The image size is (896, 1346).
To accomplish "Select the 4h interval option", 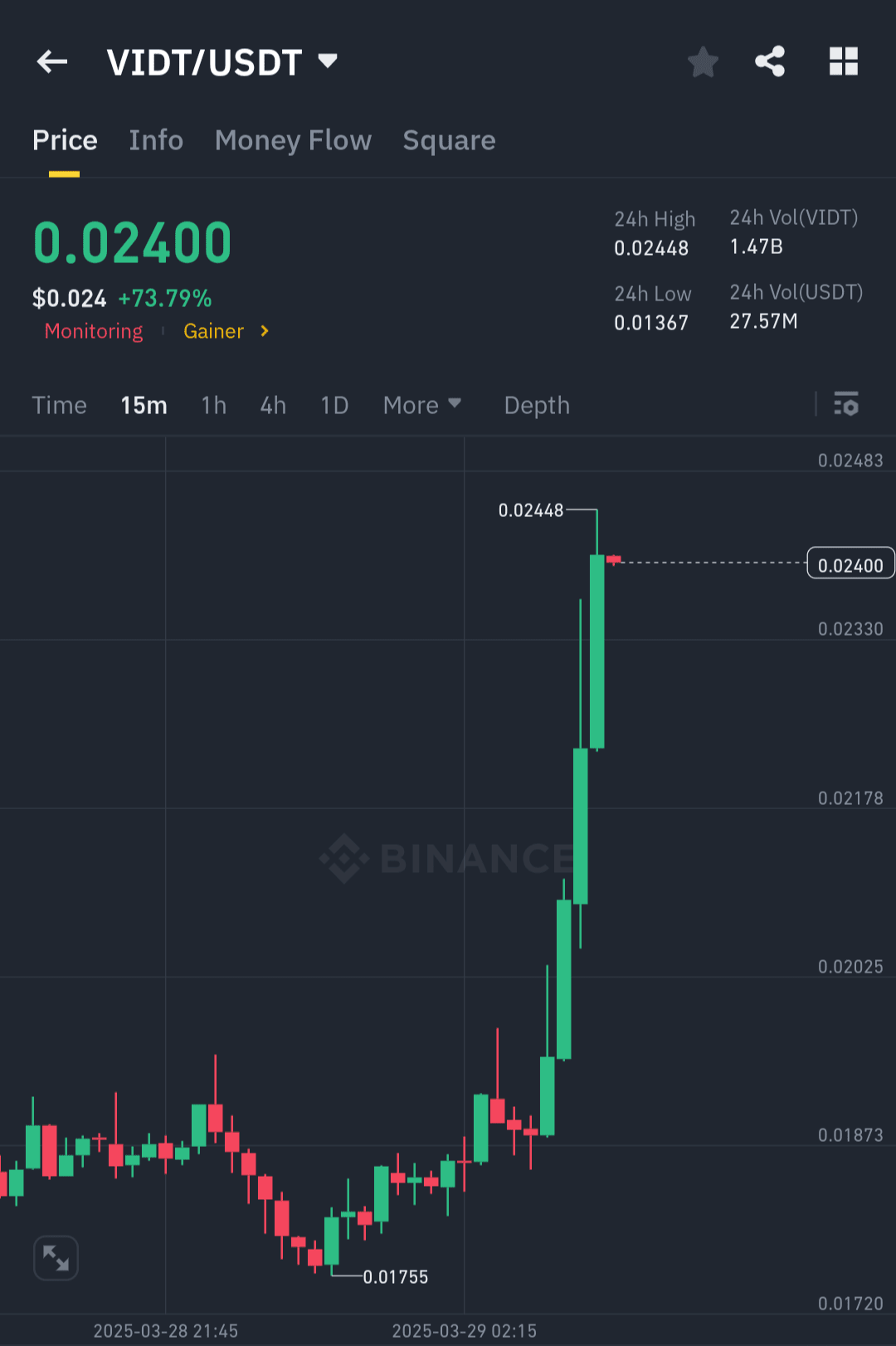I will point(272,405).
